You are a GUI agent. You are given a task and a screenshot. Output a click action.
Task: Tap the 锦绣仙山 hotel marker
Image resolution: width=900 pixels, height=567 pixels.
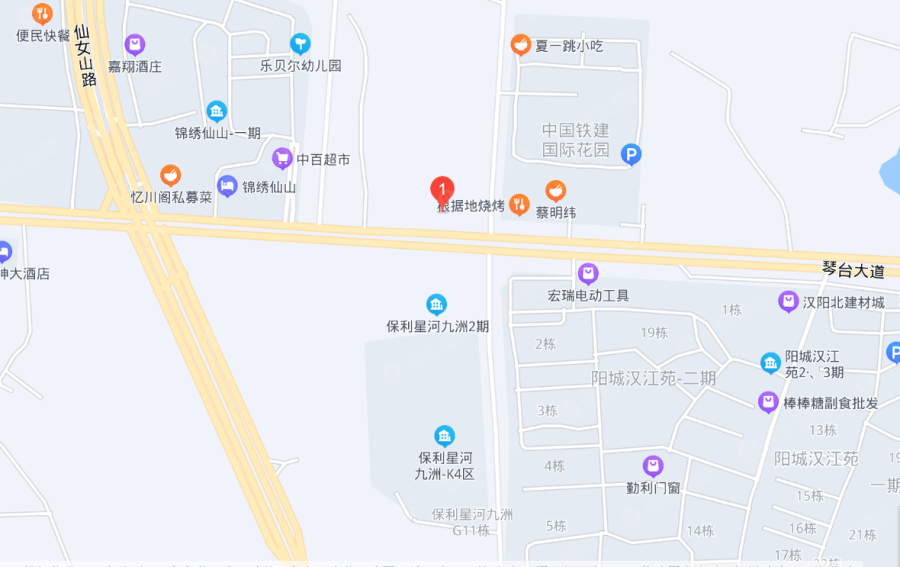click(228, 186)
